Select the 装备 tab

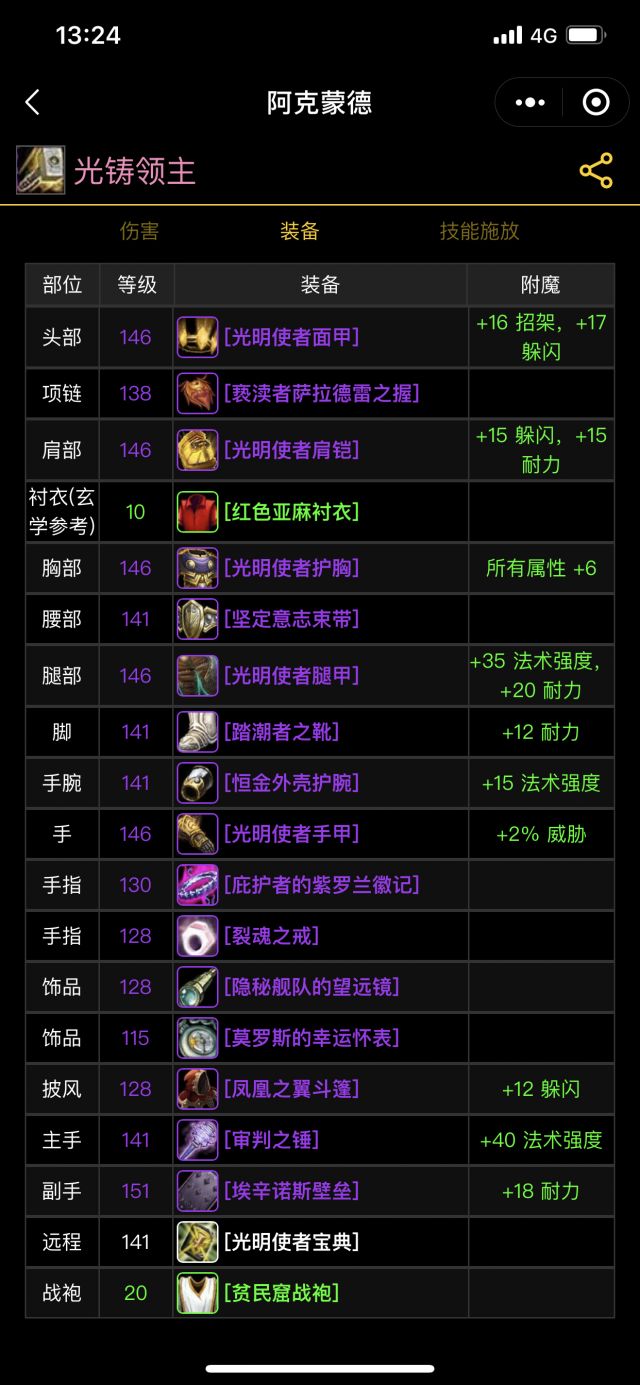click(299, 231)
